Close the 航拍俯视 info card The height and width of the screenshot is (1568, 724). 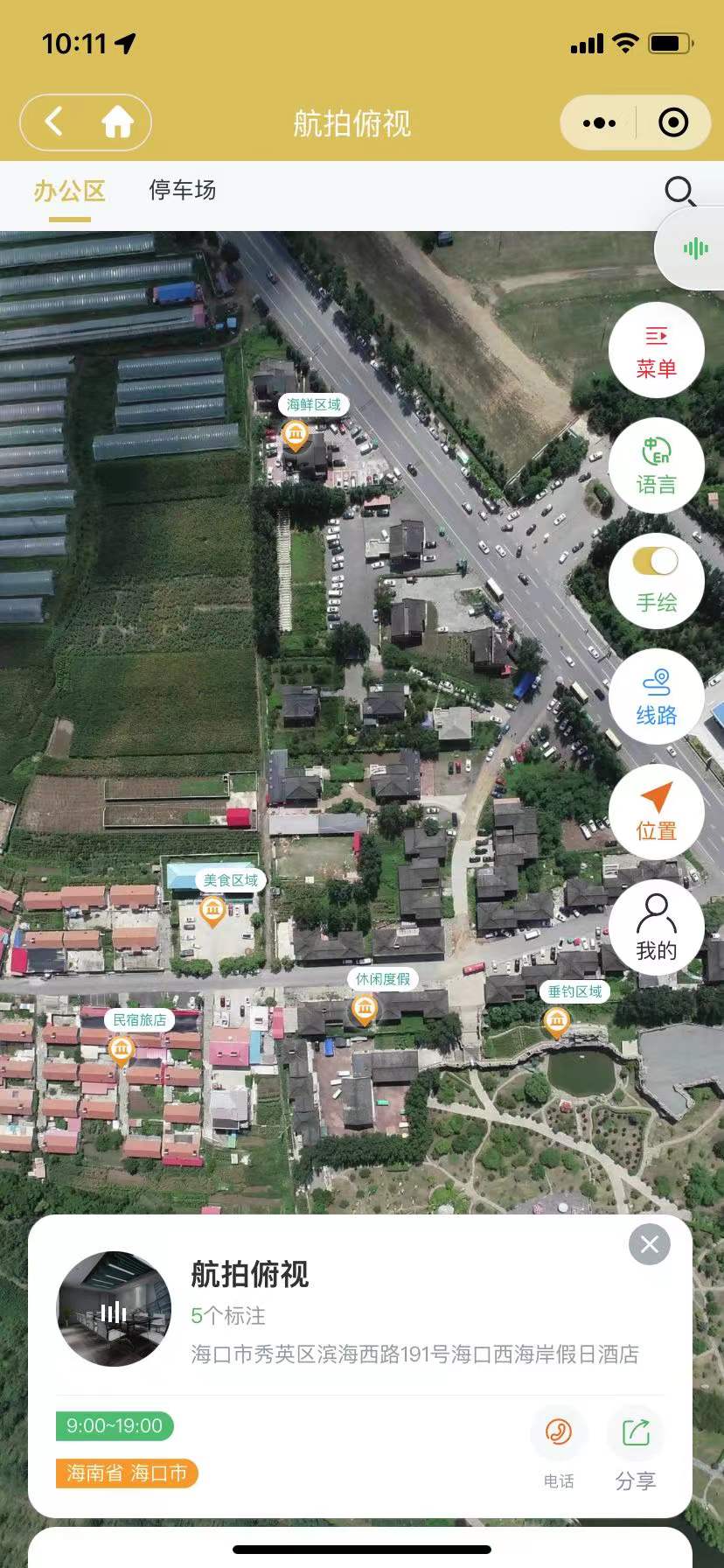(x=649, y=1244)
